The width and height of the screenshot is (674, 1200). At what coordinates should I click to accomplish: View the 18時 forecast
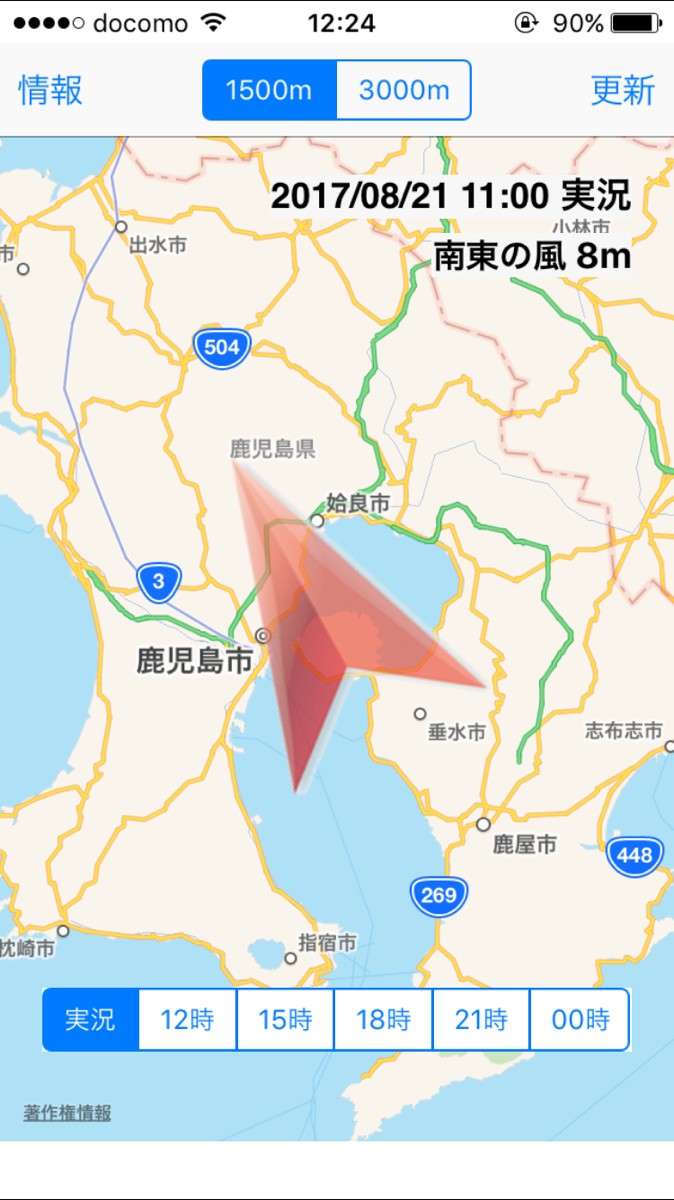pos(383,1020)
